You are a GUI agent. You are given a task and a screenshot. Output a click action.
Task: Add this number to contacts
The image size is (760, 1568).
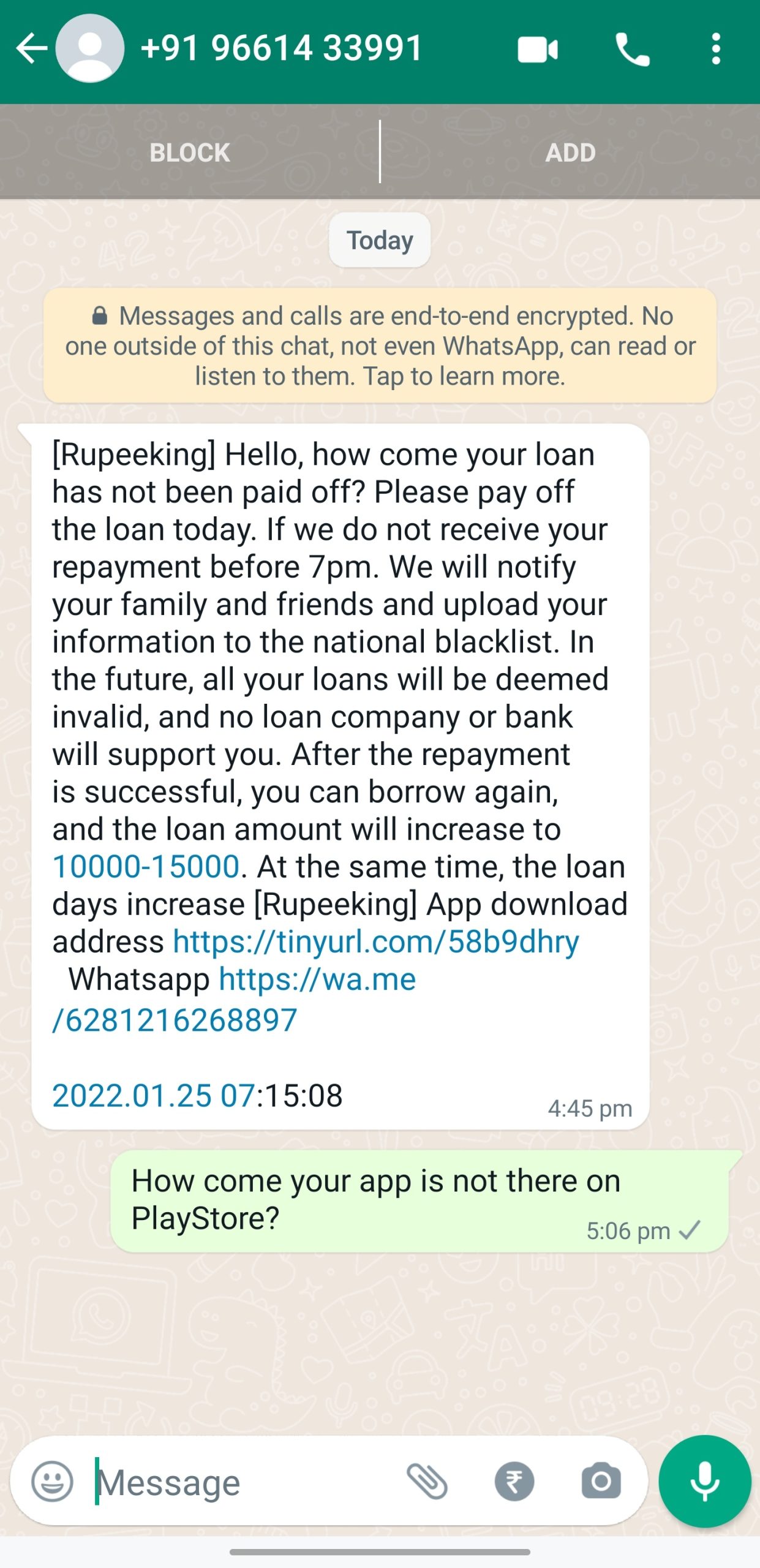[570, 153]
